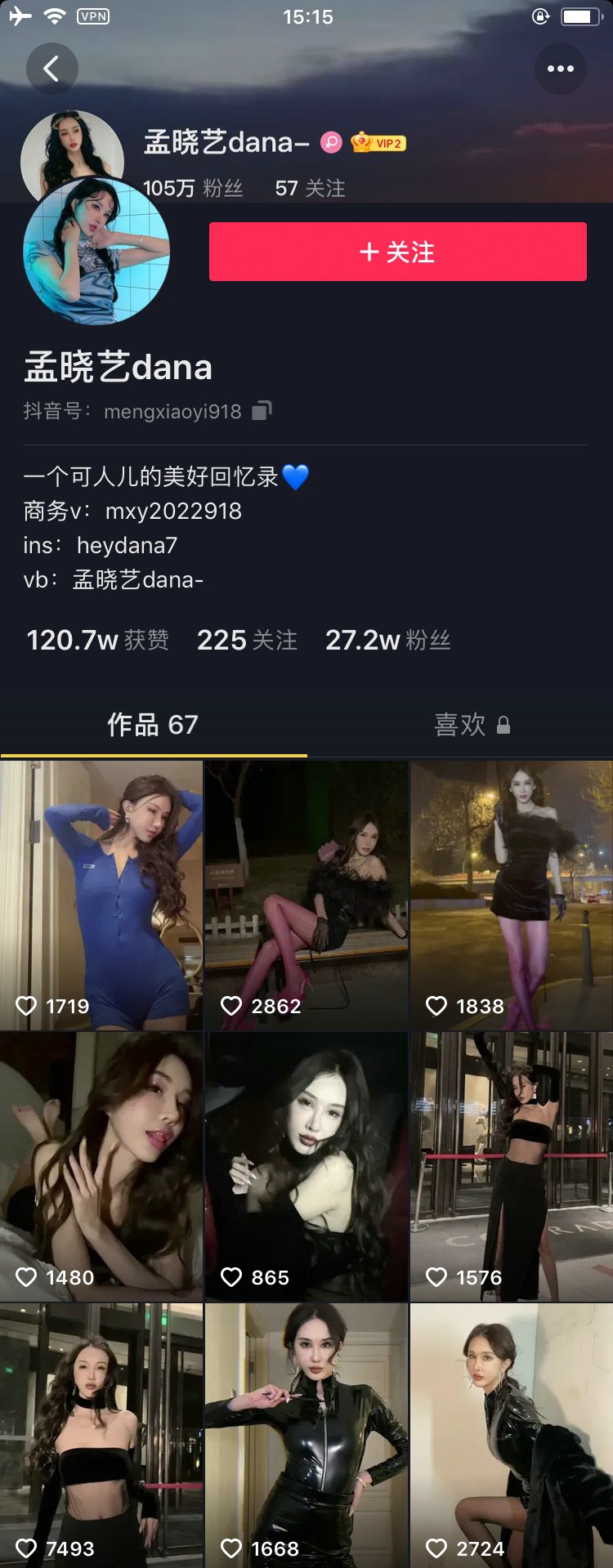Viewport: 613px width, 1568px height.
Task: Follow this user with the red 关注 button
Action: [x=397, y=252]
